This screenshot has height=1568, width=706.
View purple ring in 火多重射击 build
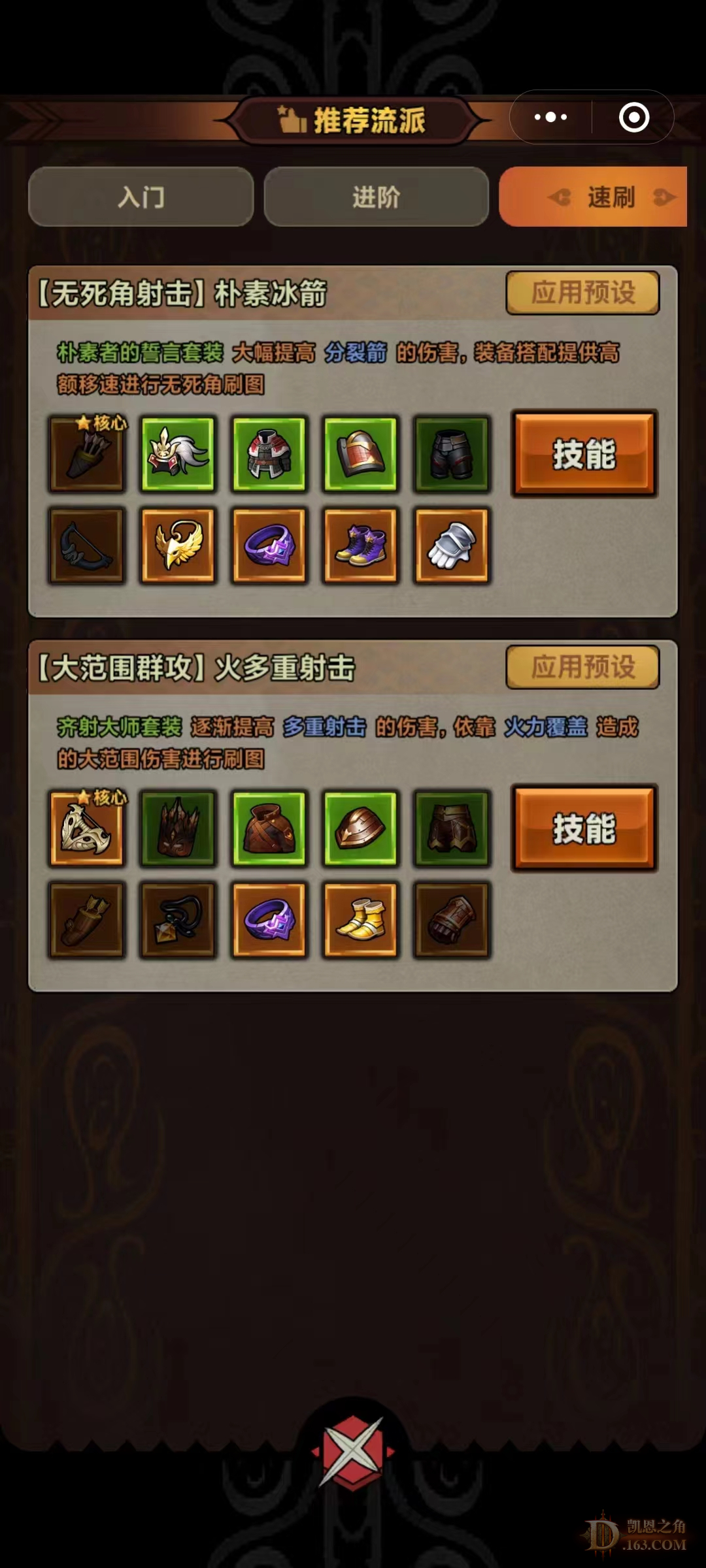coord(269,920)
